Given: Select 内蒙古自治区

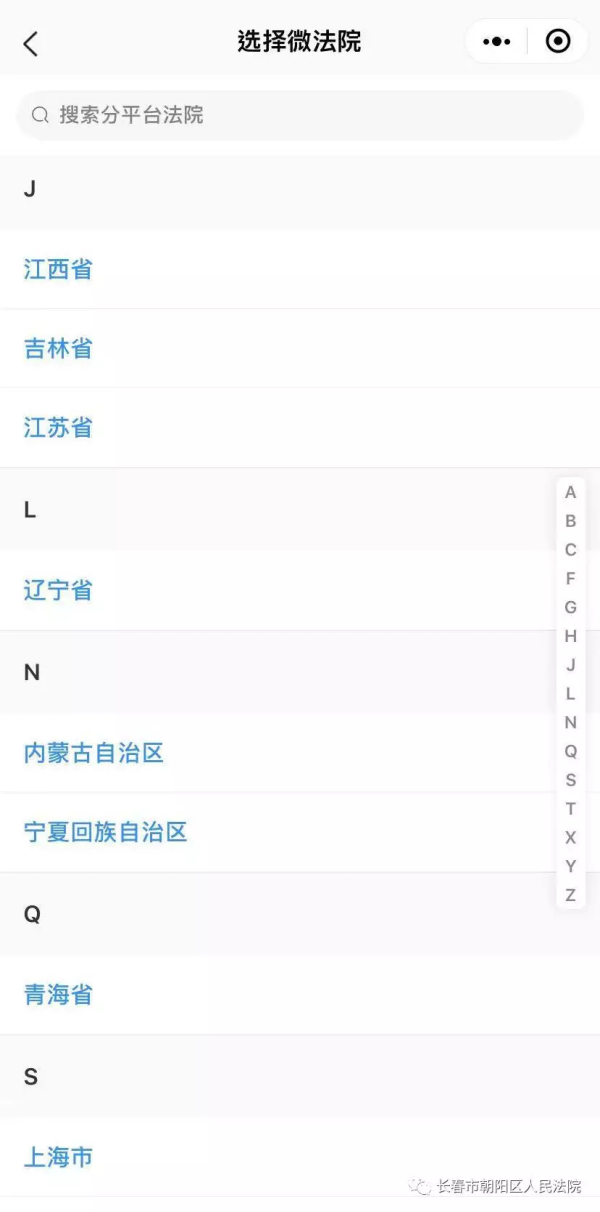Looking at the screenshot, I should (x=94, y=753).
